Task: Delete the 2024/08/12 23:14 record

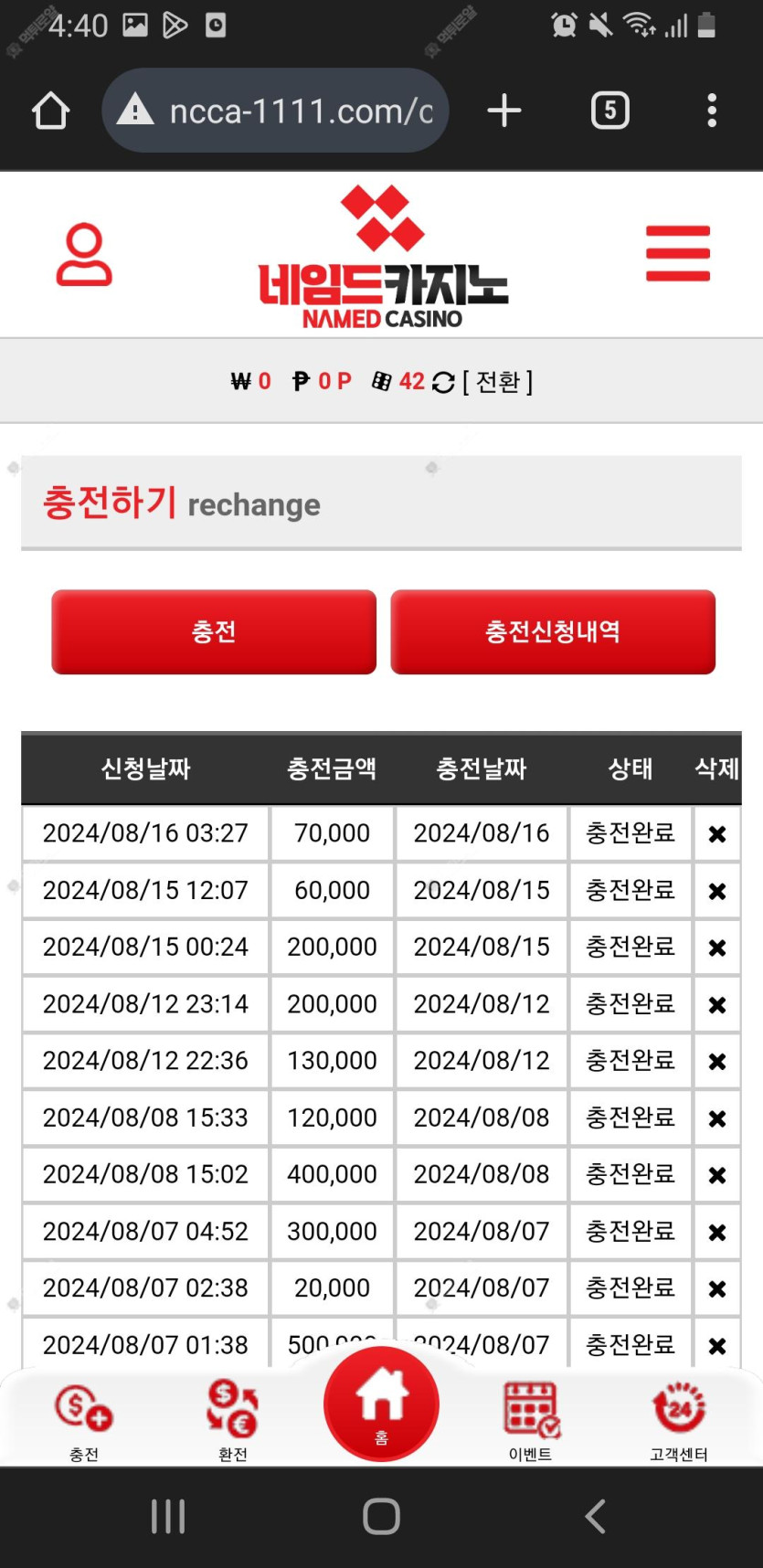Action: click(717, 1004)
